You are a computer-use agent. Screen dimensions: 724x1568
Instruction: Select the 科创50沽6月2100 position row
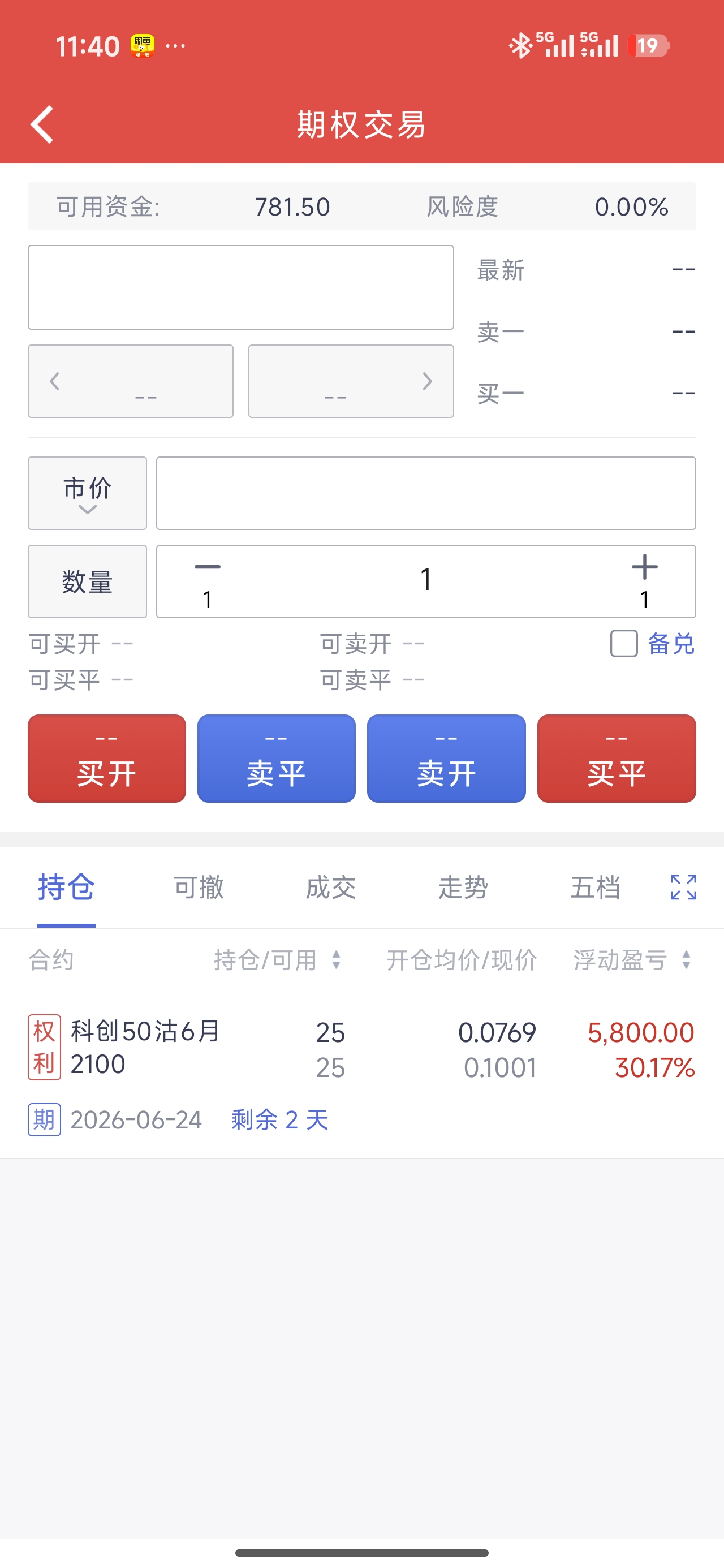coord(361,1075)
